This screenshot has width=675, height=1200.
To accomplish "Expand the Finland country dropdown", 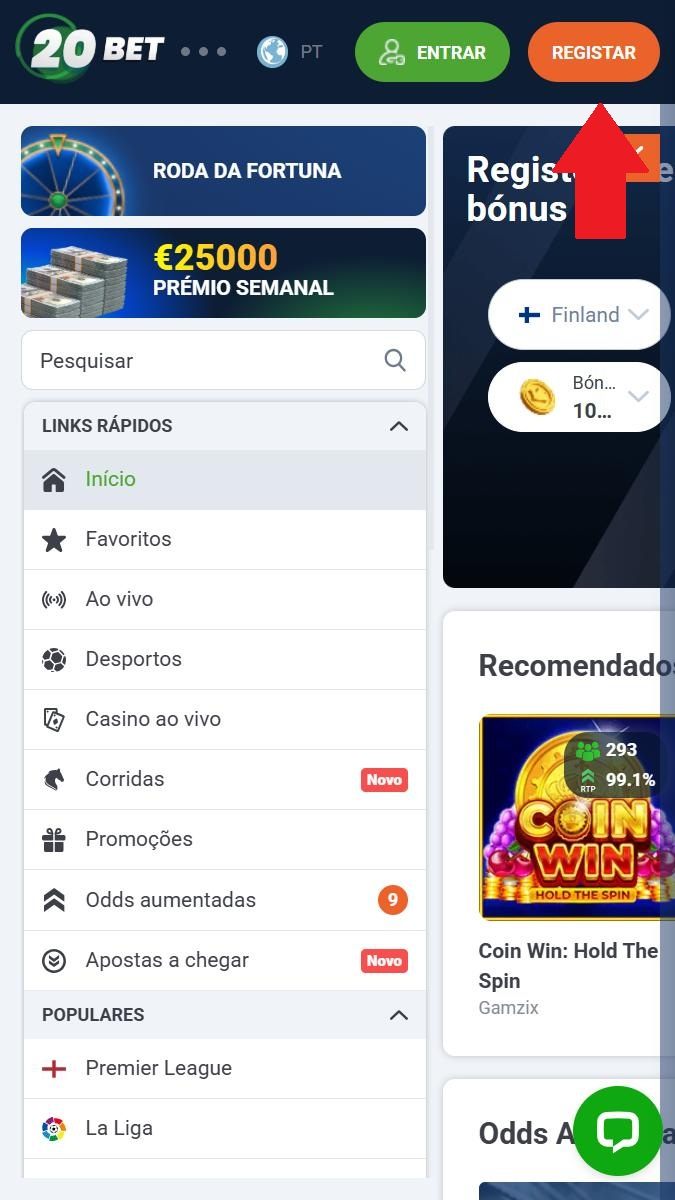I will coord(582,315).
